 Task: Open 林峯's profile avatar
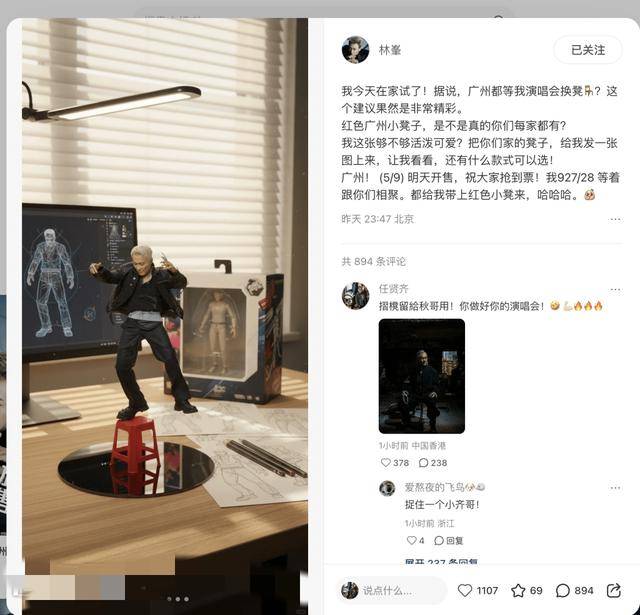pyautogui.click(x=355, y=50)
